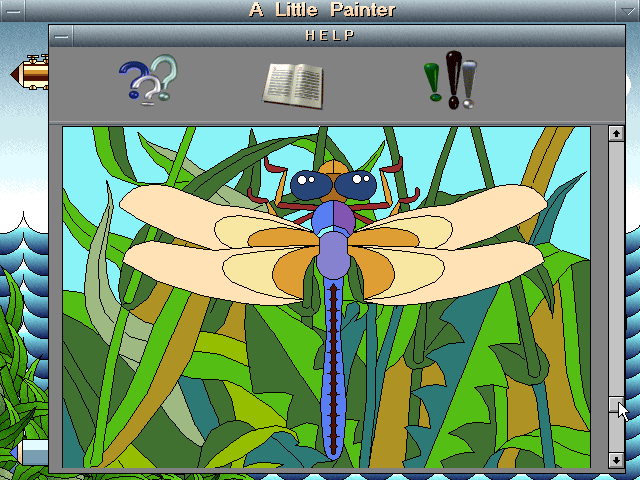The width and height of the screenshot is (640, 480).
Task: Open the main window system menu button
Action: [12, 10]
